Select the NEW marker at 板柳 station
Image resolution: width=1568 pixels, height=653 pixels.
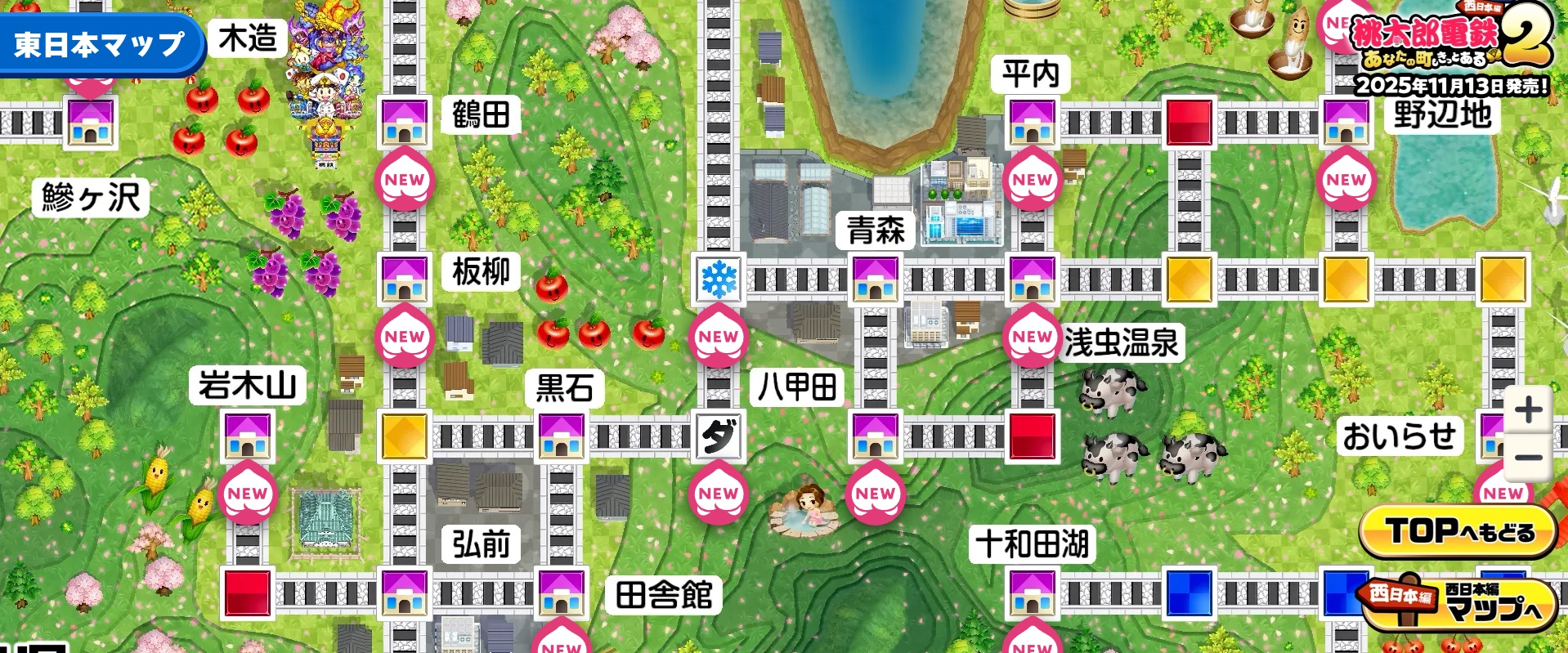(x=405, y=337)
